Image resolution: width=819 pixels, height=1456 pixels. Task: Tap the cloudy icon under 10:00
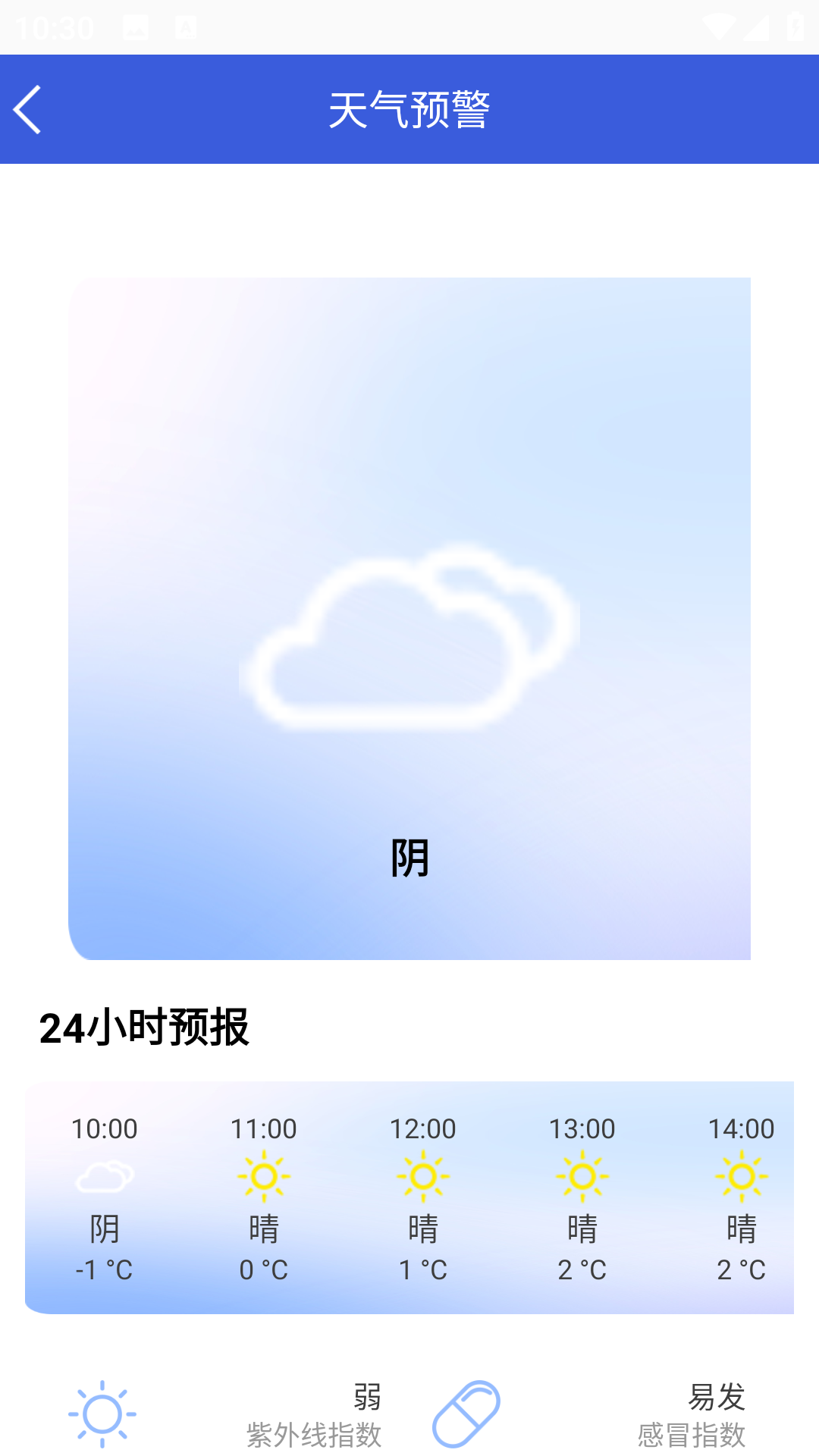click(105, 1176)
